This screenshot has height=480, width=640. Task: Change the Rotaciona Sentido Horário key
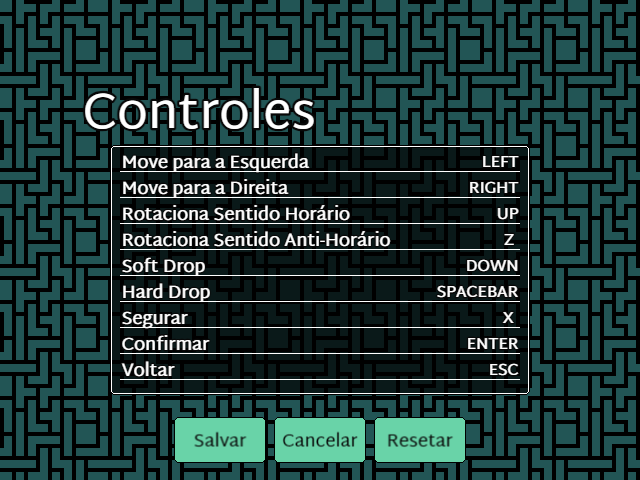point(320,214)
